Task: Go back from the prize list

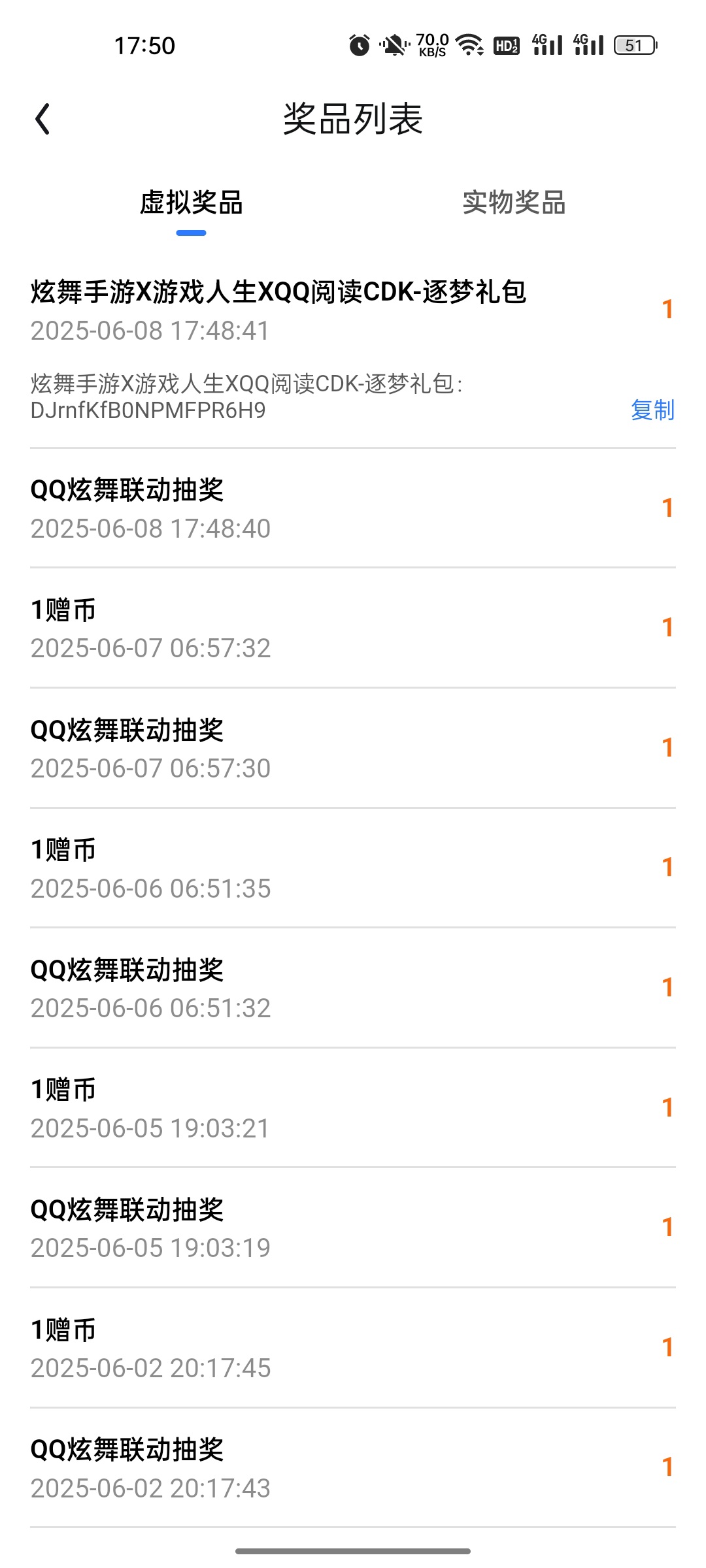Action: pyautogui.click(x=42, y=119)
